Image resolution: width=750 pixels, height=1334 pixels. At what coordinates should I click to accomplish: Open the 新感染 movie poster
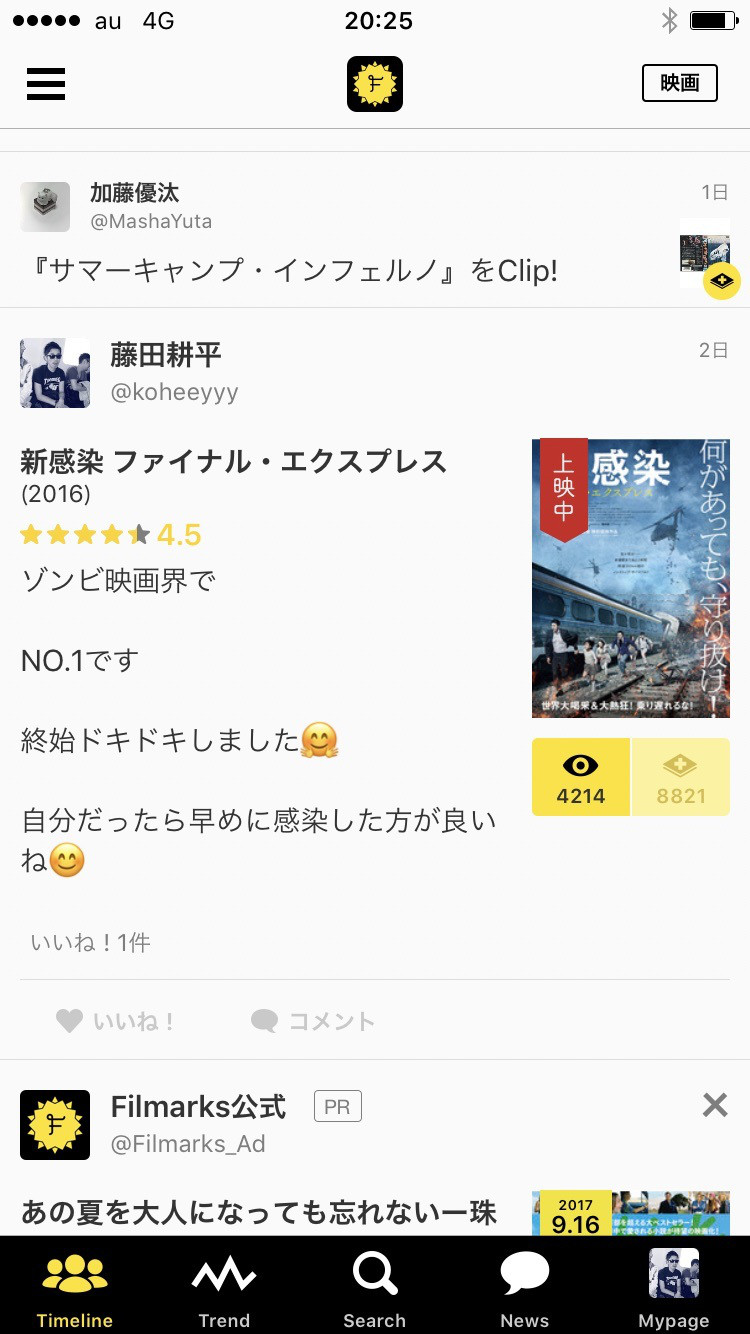tap(630, 578)
